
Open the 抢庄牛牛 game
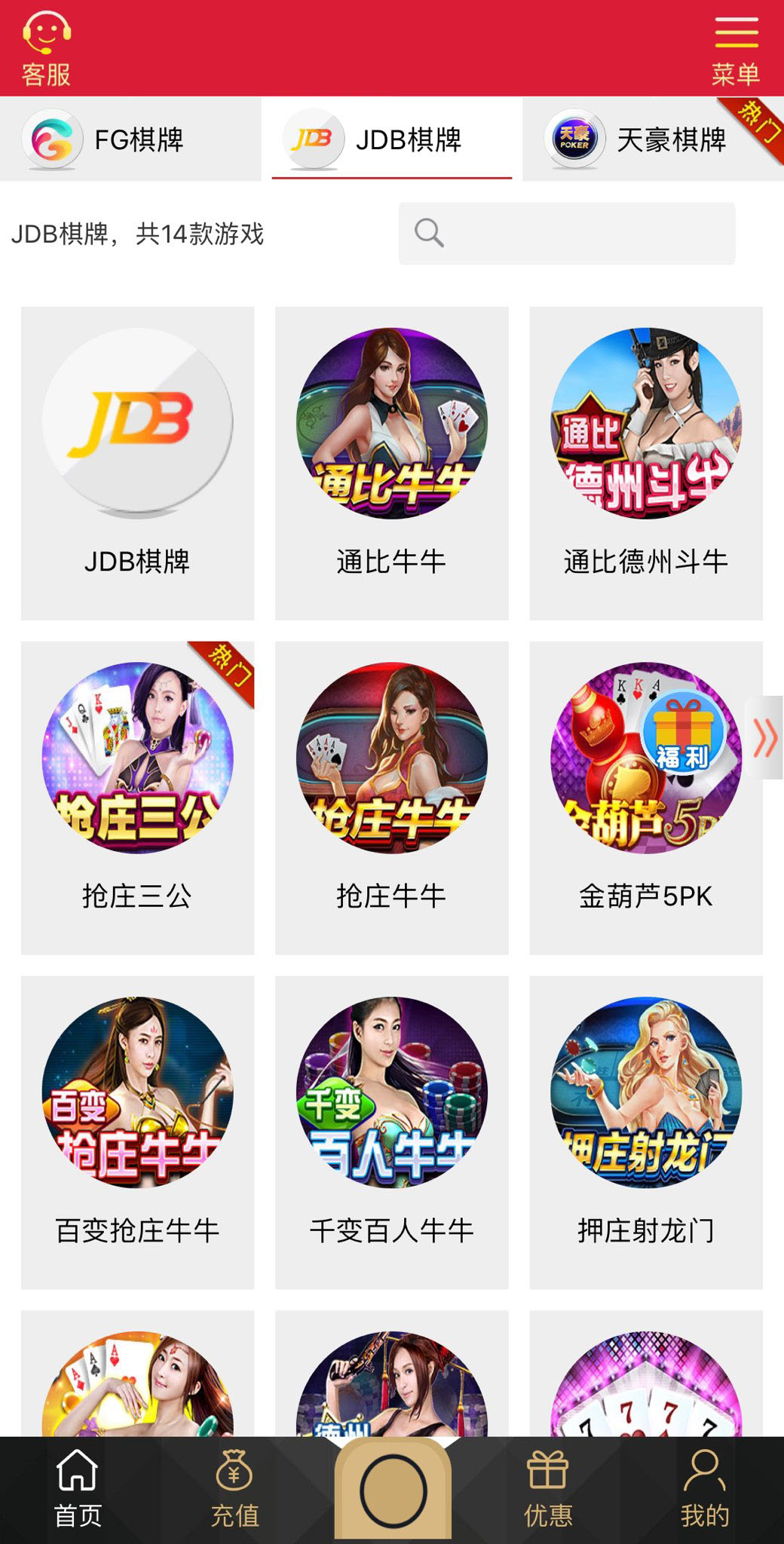click(x=392, y=798)
